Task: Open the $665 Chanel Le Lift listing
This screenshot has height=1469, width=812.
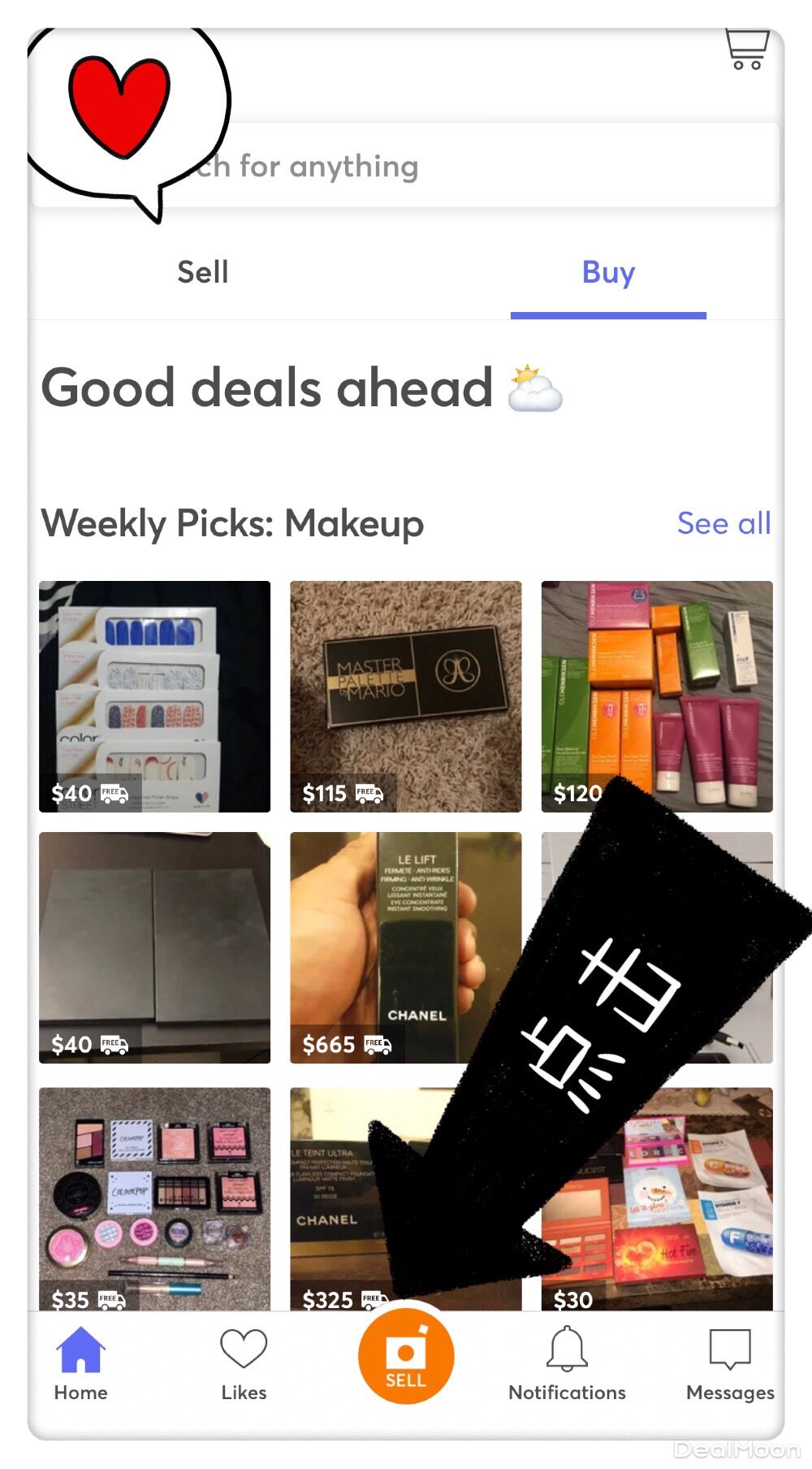Action: coord(382,947)
